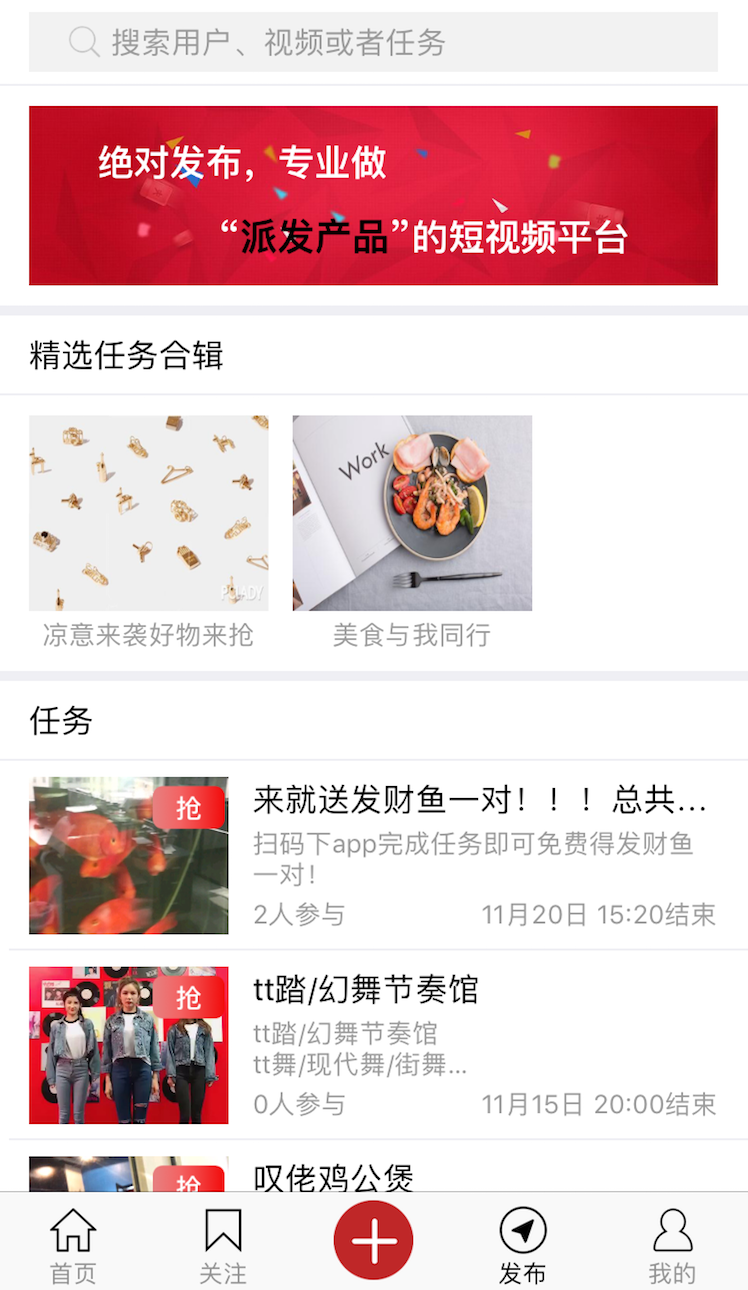The width and height of the screenshot is (748, 1290).
Task: Open the 来就送发财鱼一对 task
Action: click(x=374, y=855)
